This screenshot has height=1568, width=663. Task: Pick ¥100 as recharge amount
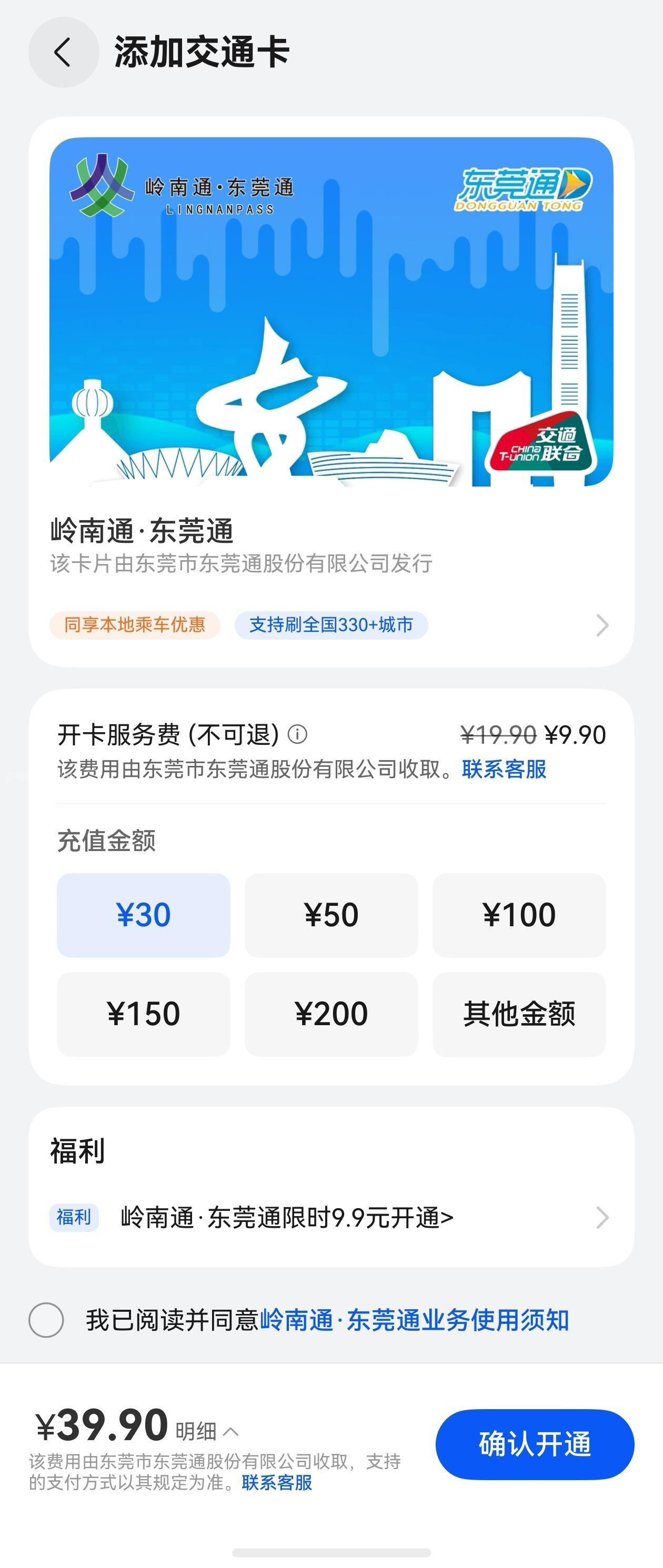pos(519,915)
